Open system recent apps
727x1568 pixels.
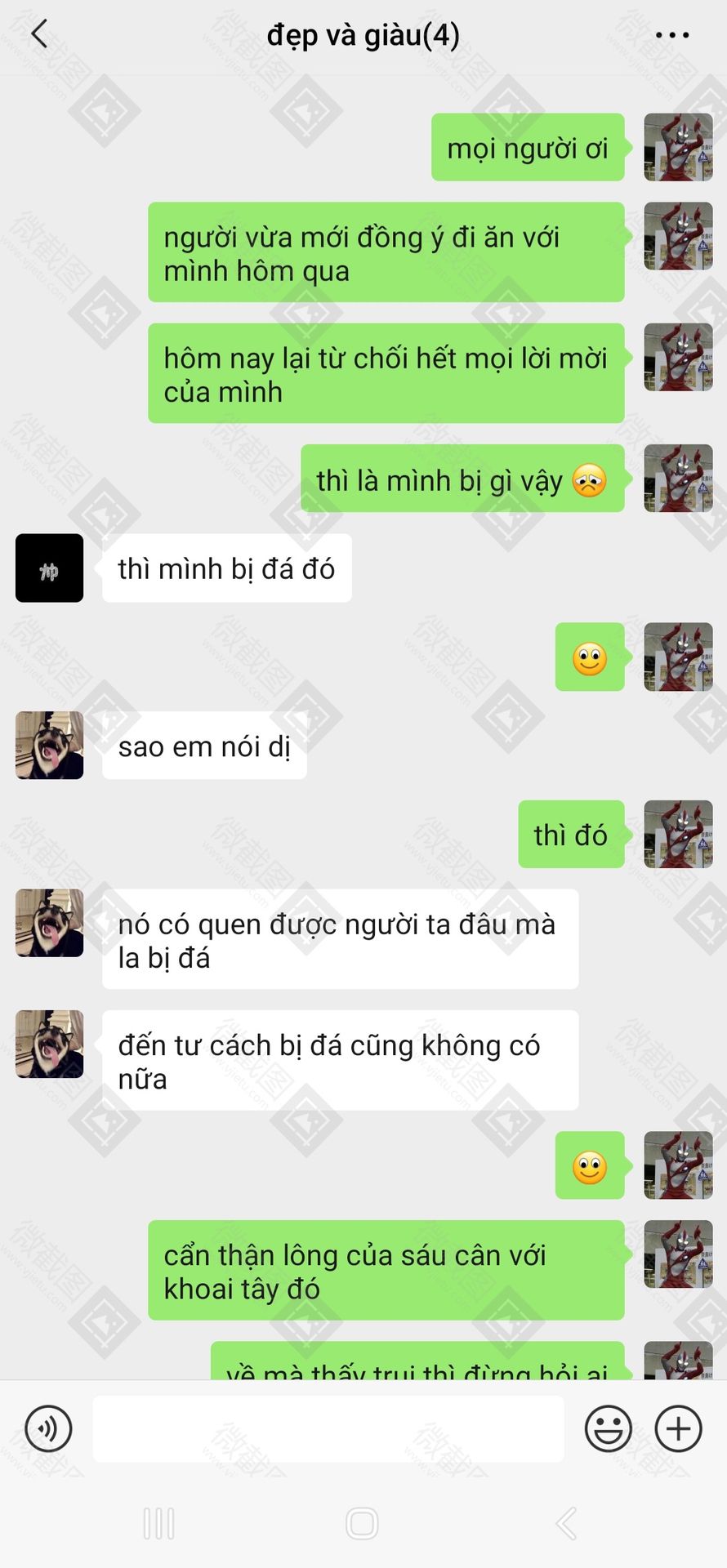158,1524
